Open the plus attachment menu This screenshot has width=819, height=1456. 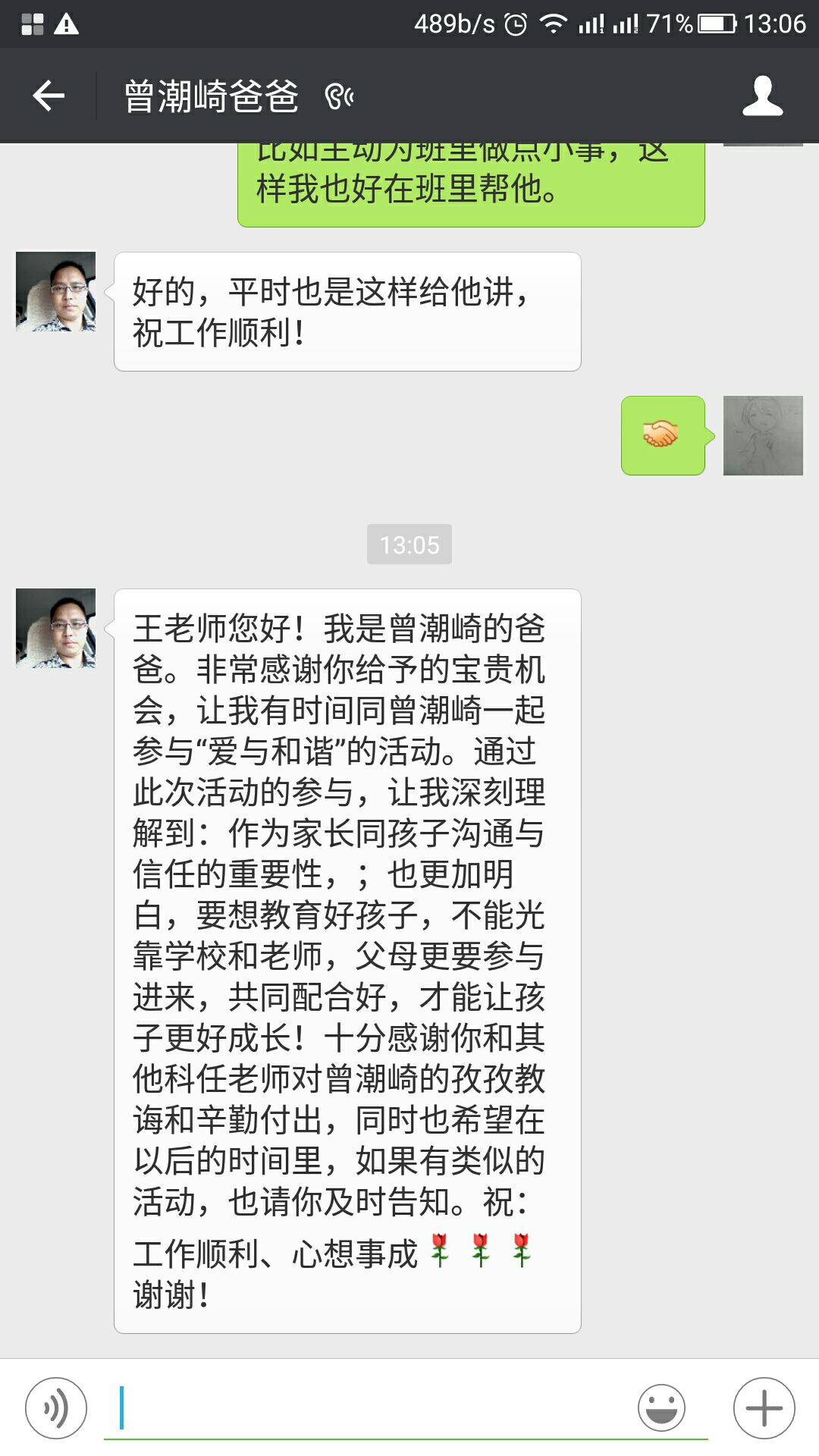(x=764, y=1408)
